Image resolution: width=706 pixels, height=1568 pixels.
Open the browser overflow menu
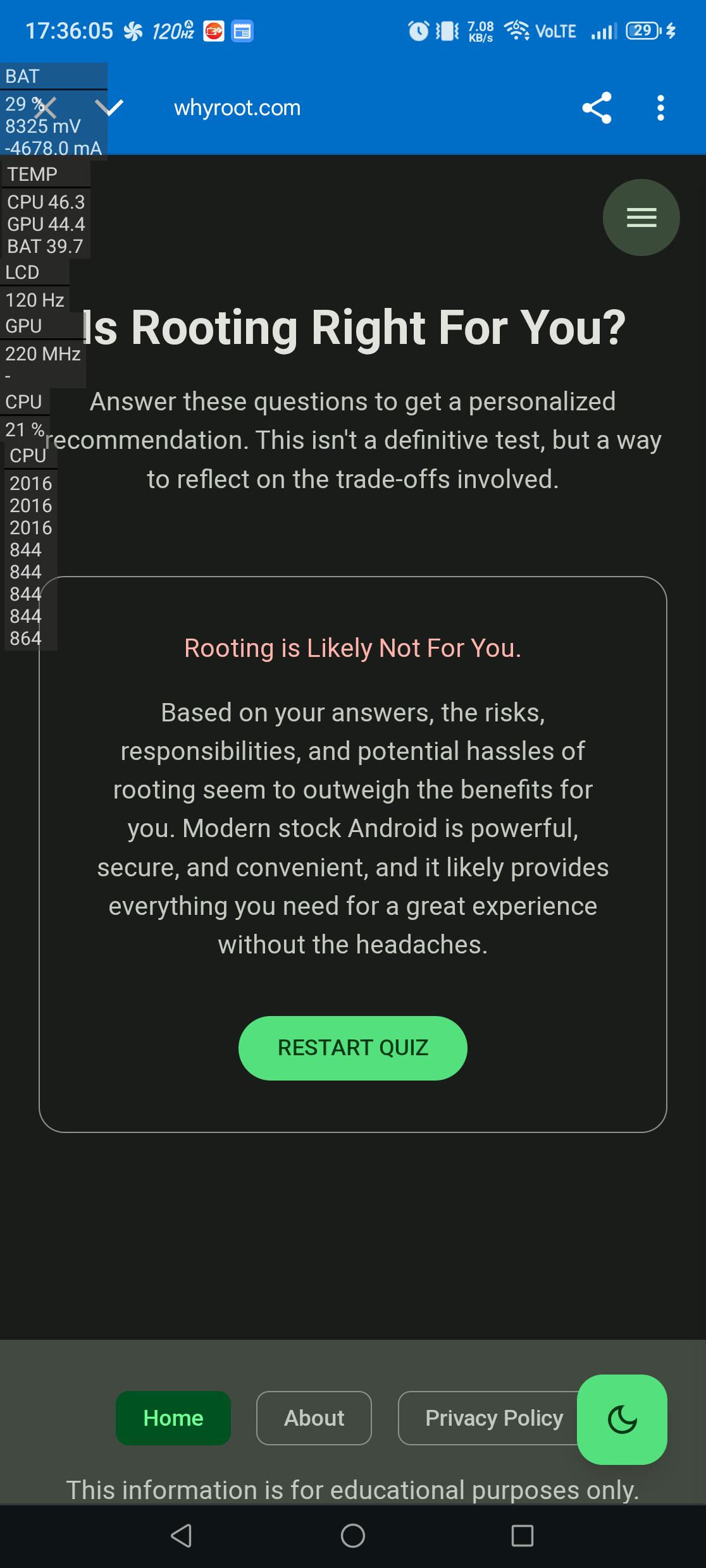click(x=660, y=108)
